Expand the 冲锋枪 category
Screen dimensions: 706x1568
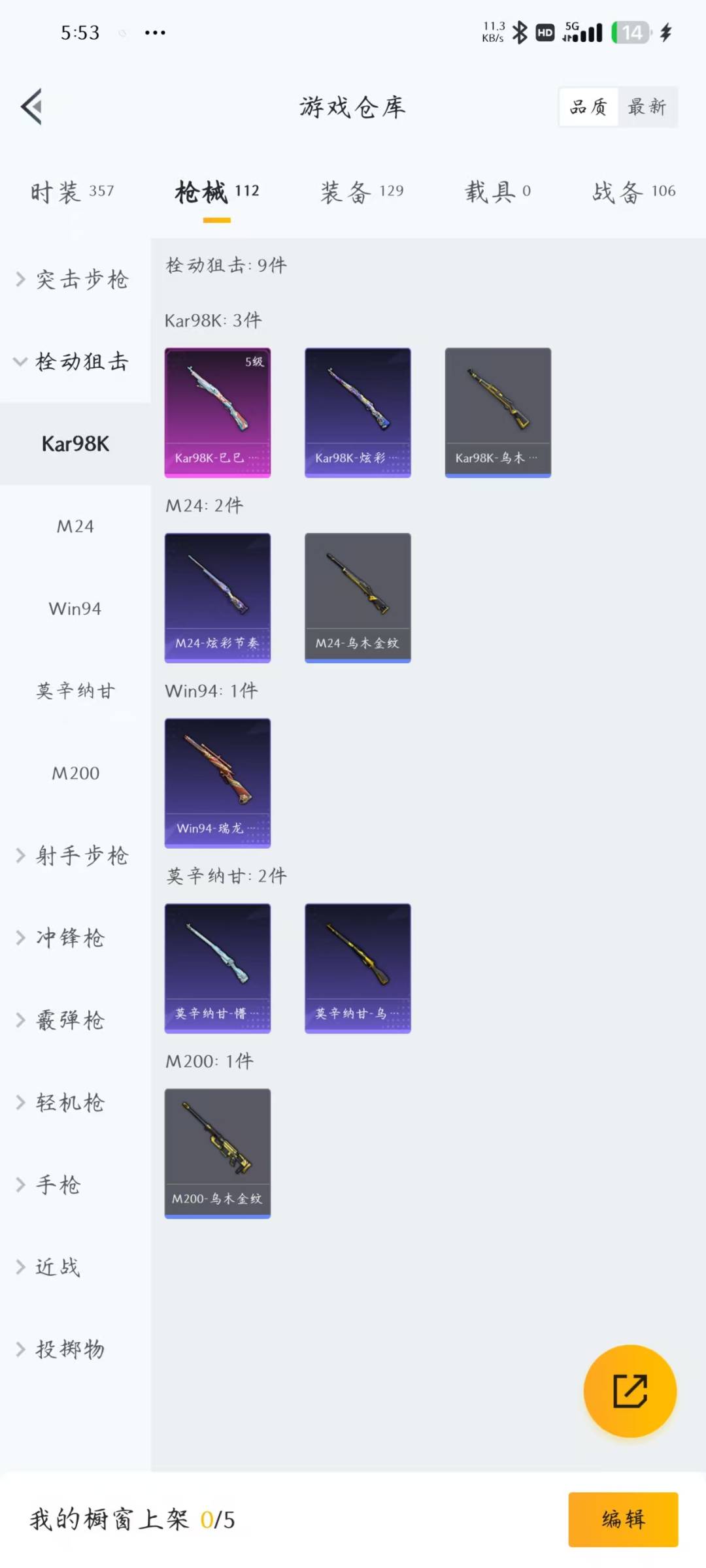75,938
